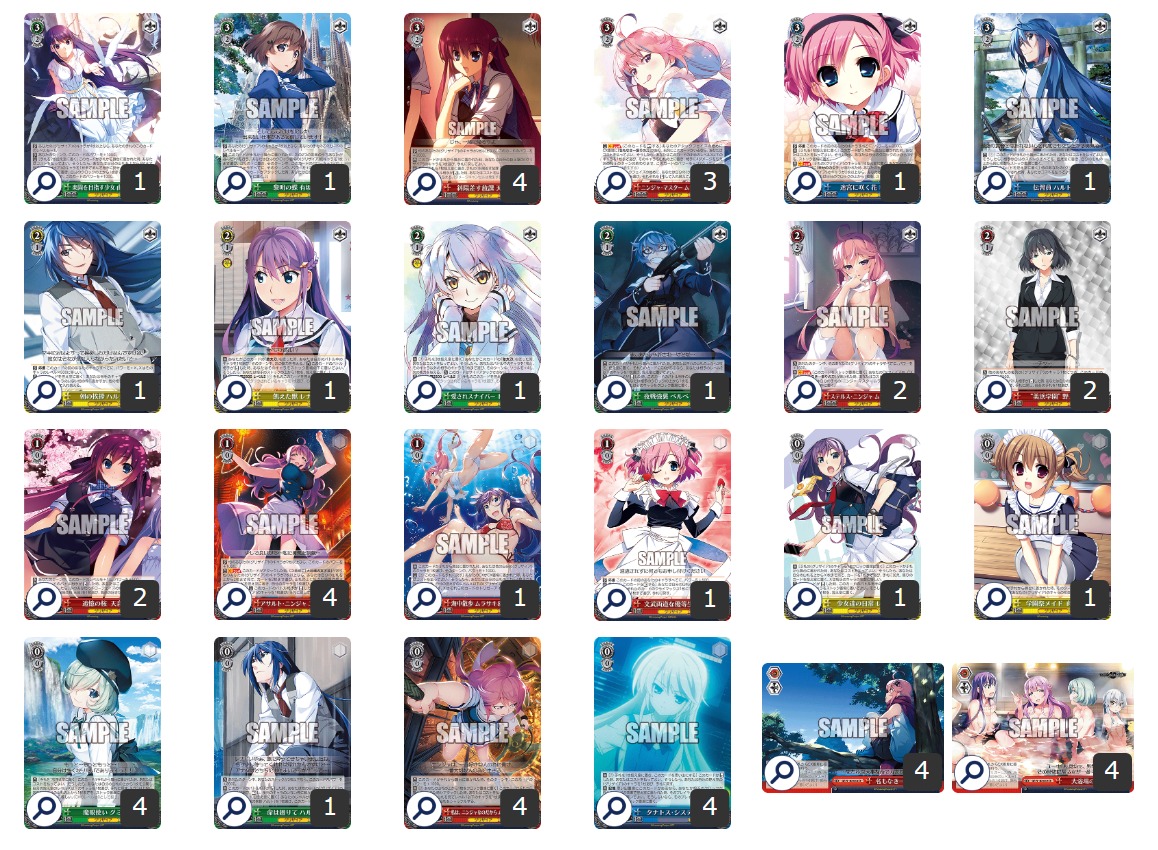The width and height of the screenshot is (1158, 850).
Task: Magnify the underwater swimming girls card
Action: (422, 600)
